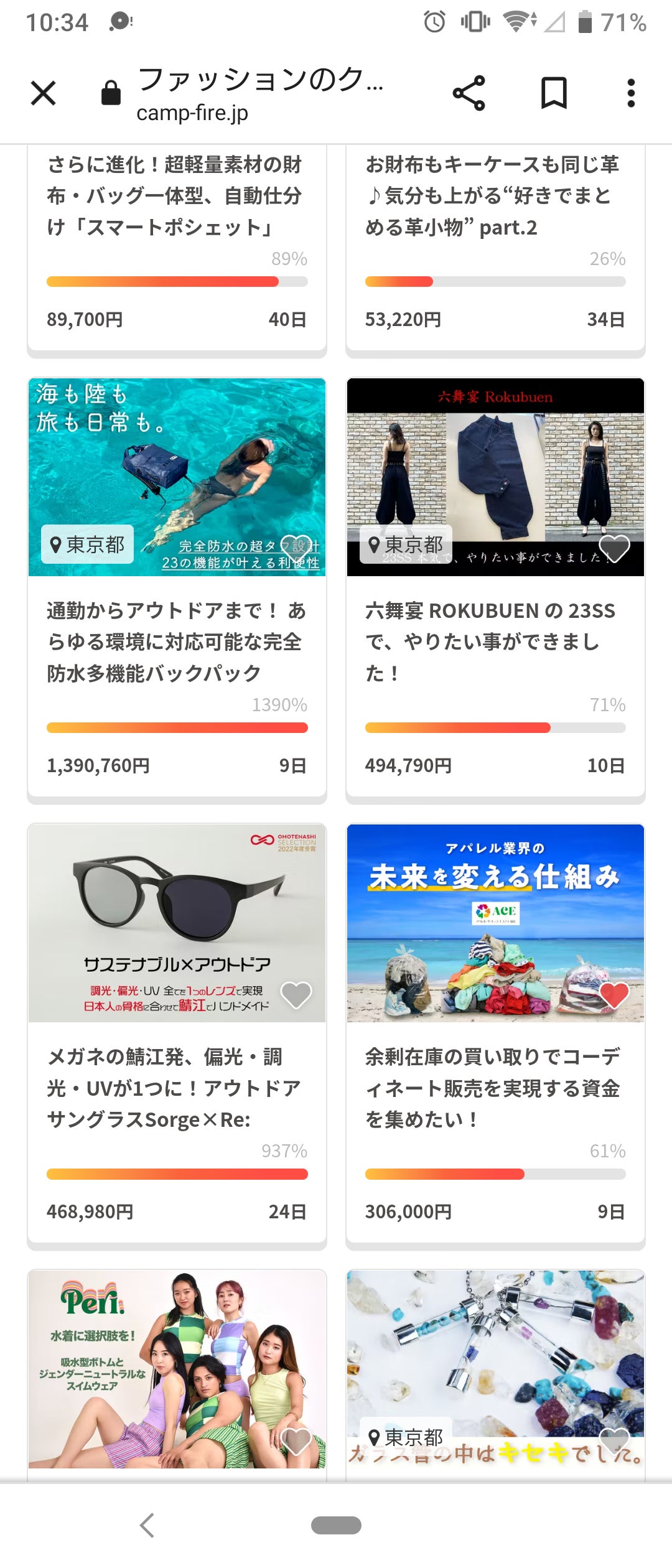672x1568 pixels.
Task: Open the 完全防水多機能バックパック project
Action: coord(177,641)
